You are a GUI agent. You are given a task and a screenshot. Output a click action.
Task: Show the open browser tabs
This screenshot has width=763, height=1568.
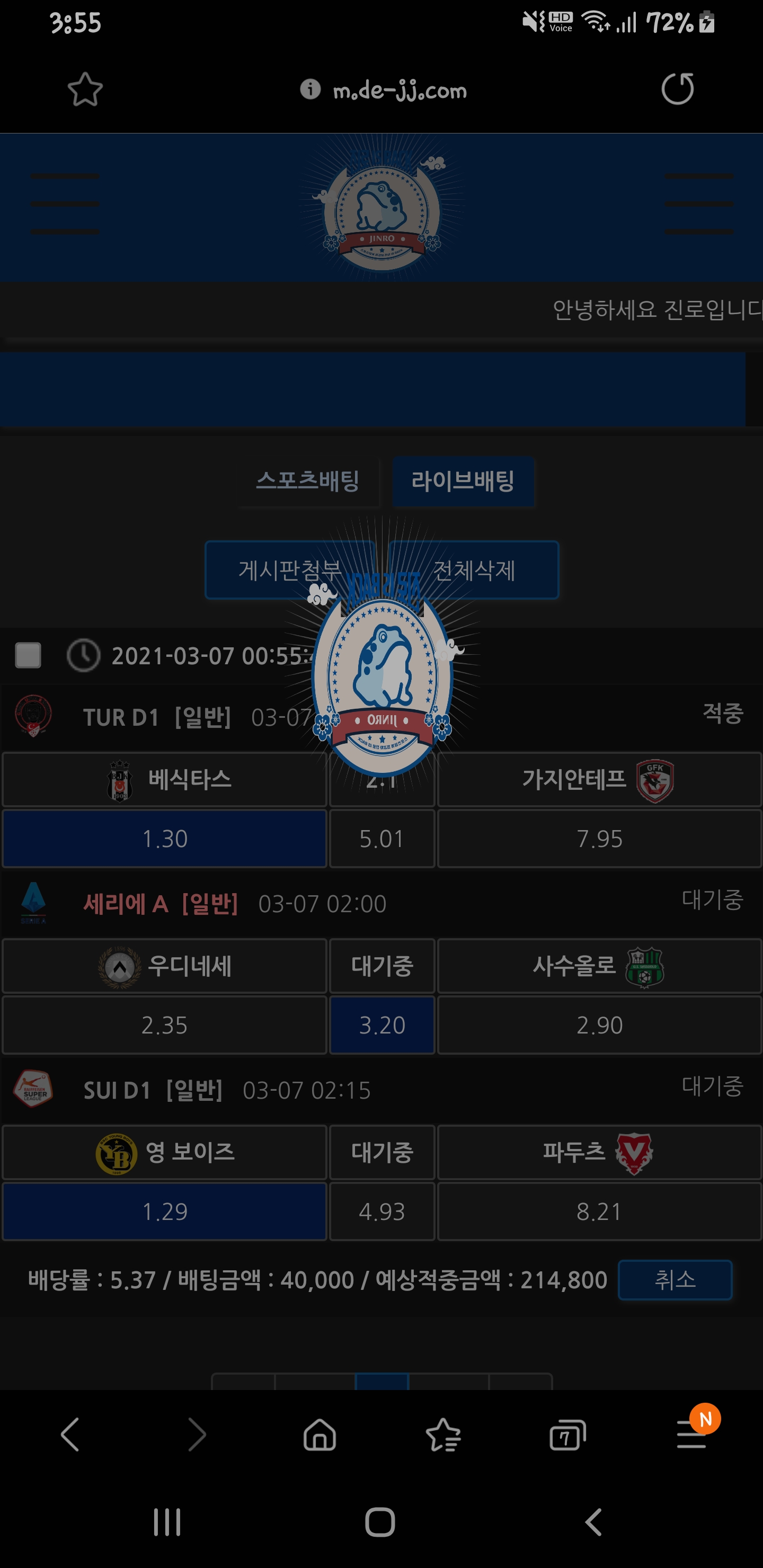point(567,1435)
